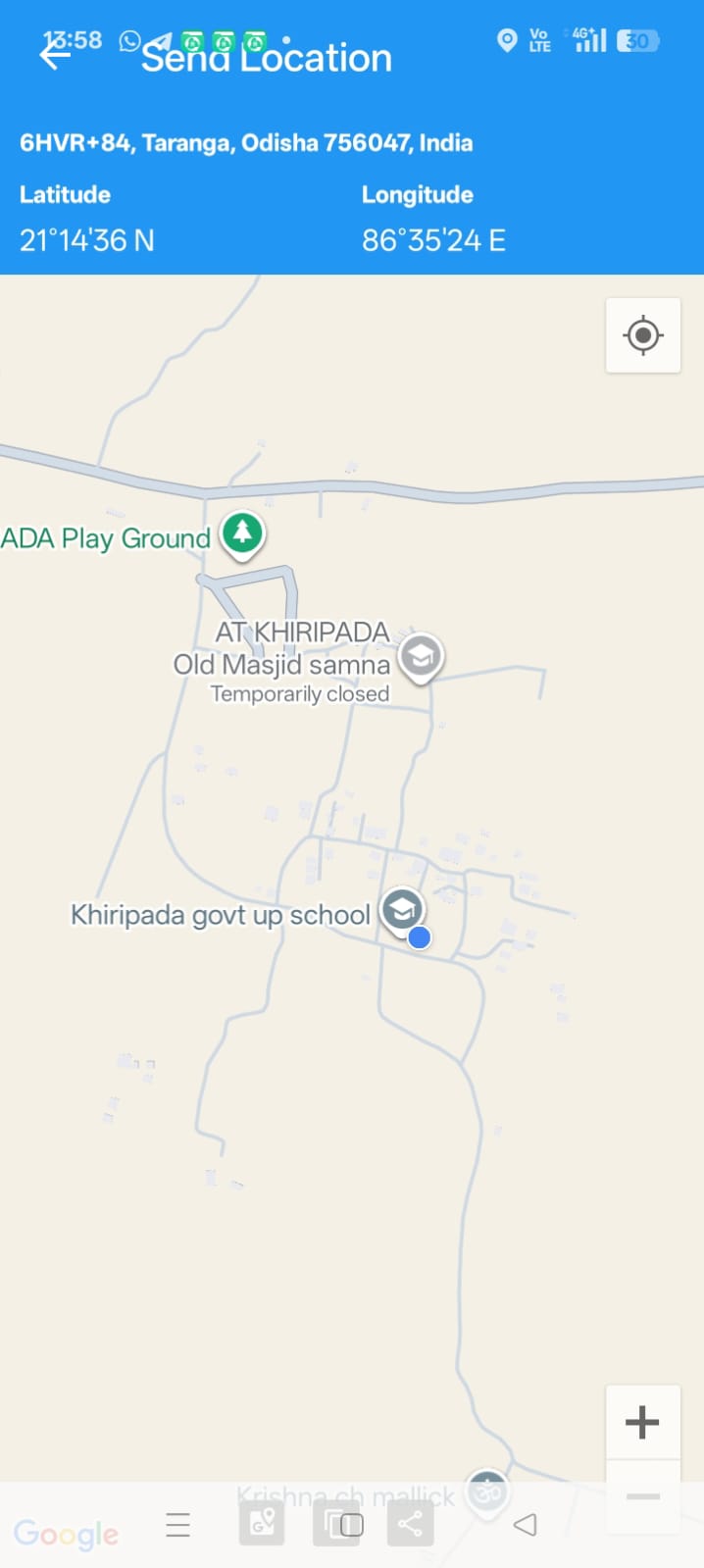The height and width of the screenshot is (1568, 704).
Task: Select the AT KHIRIPADA Old Masjid marker
Action: tap(421, 656)
